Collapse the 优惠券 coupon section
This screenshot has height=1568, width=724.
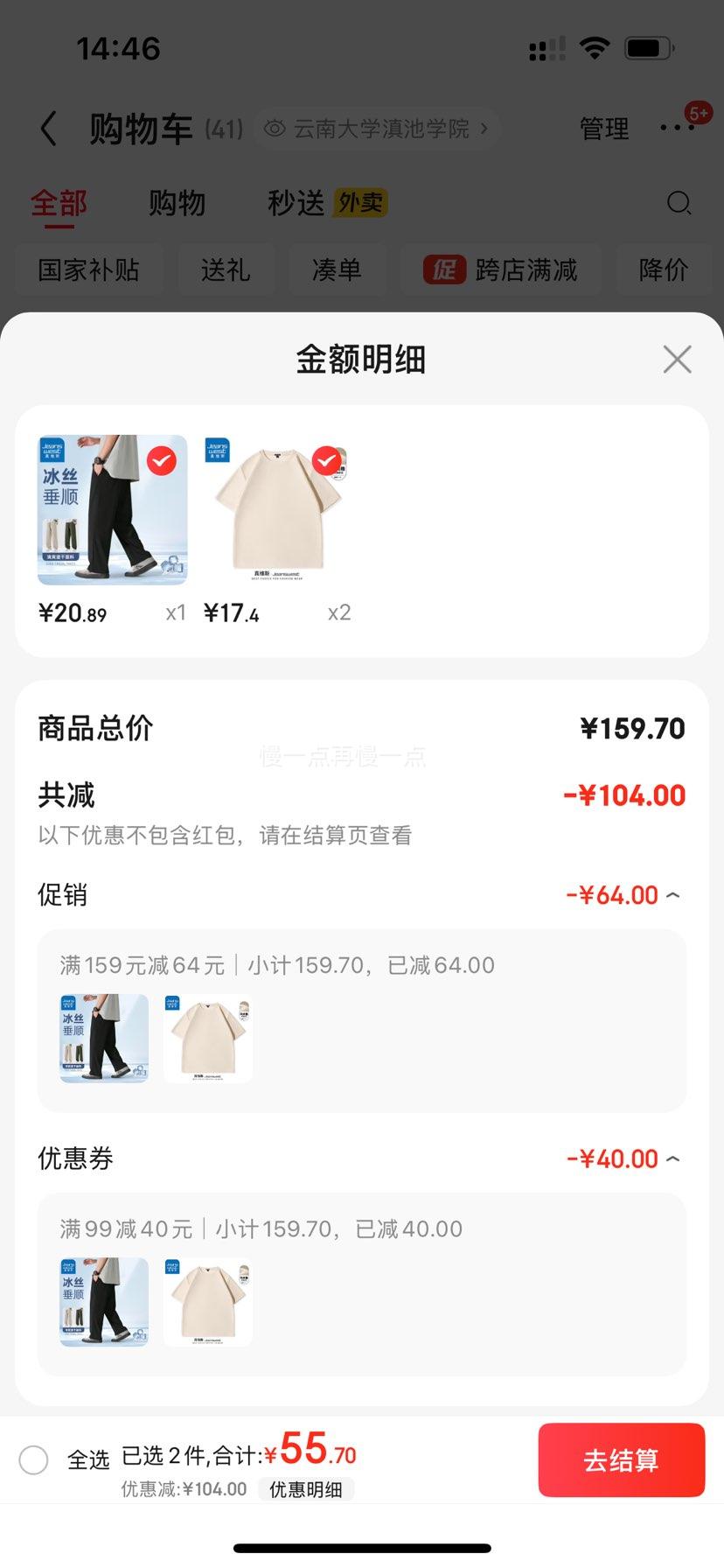672,1158
